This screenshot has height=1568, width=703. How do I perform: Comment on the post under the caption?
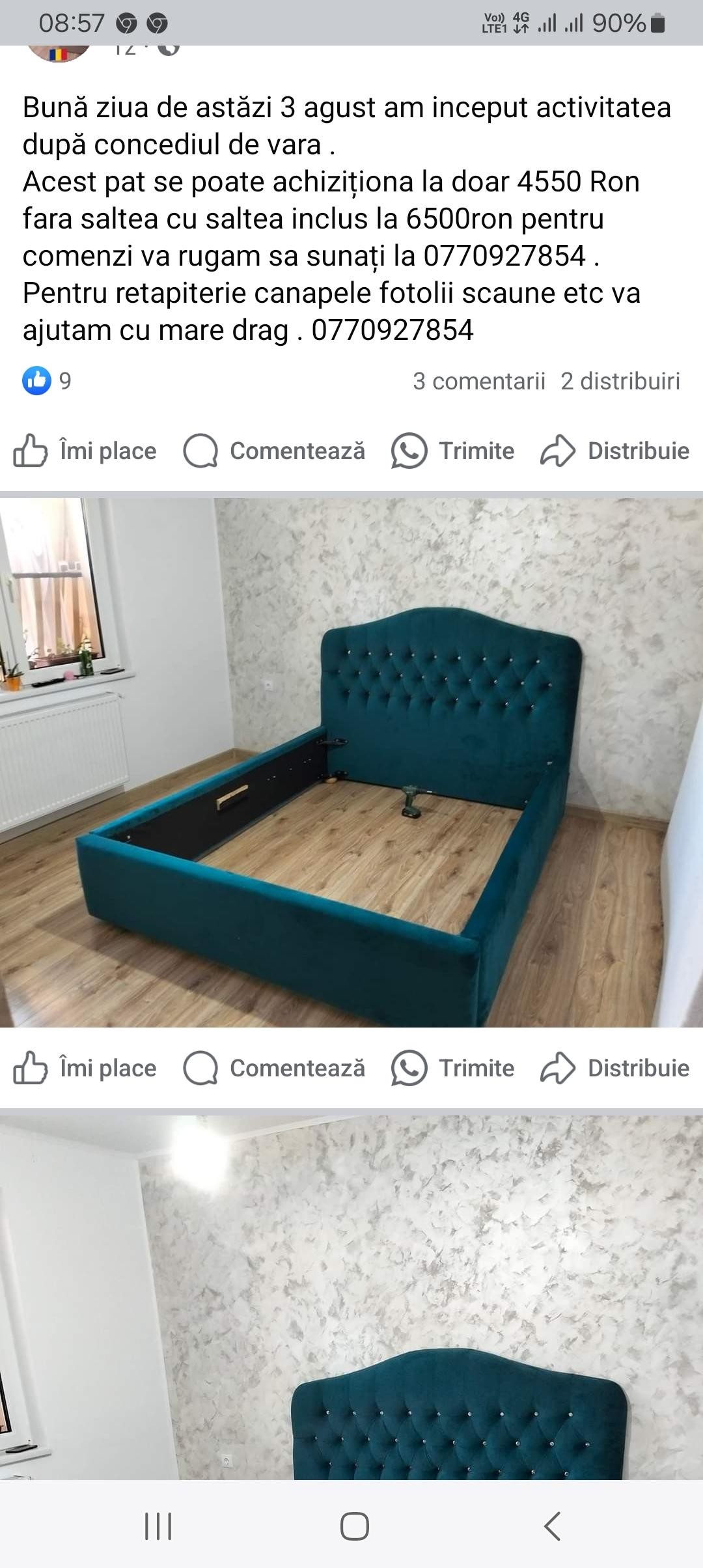pyautogui.click(x=274, y=451)
